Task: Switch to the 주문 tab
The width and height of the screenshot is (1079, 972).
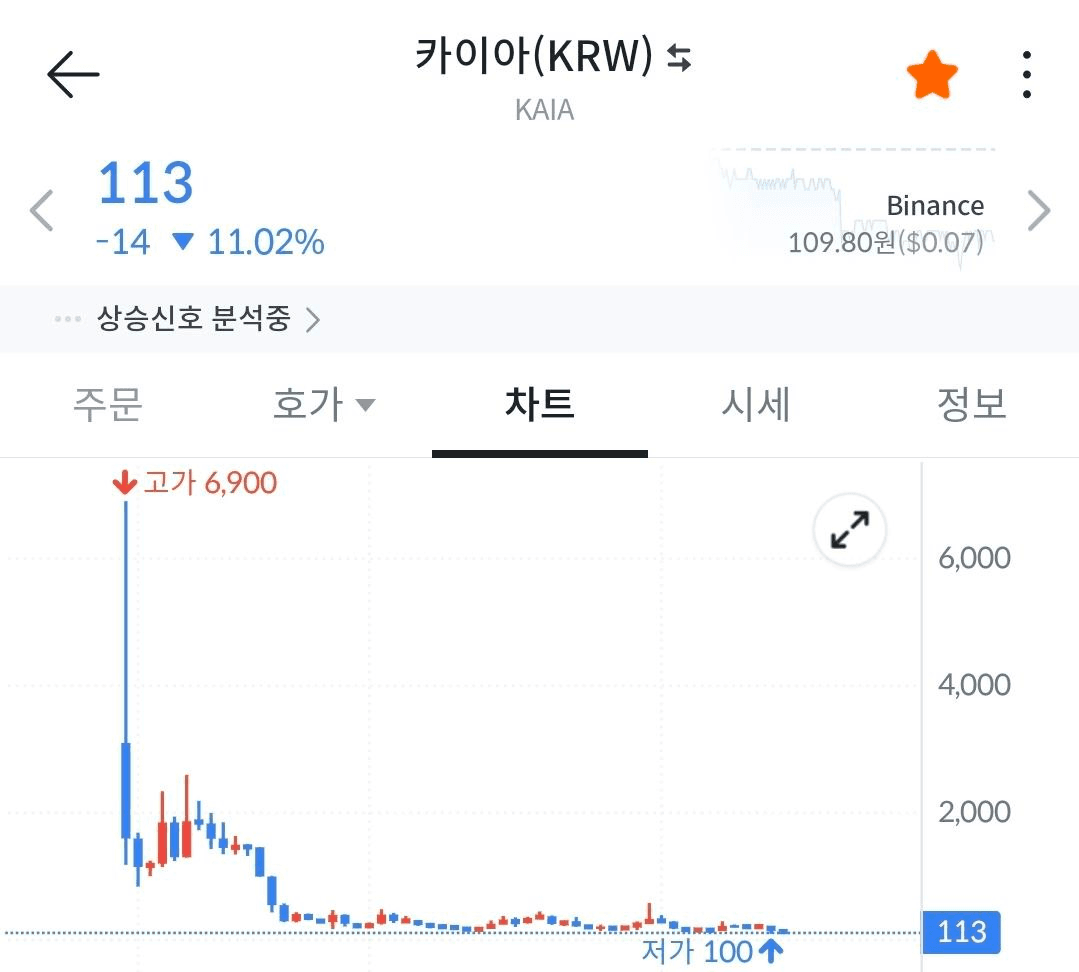Action: 108,405
